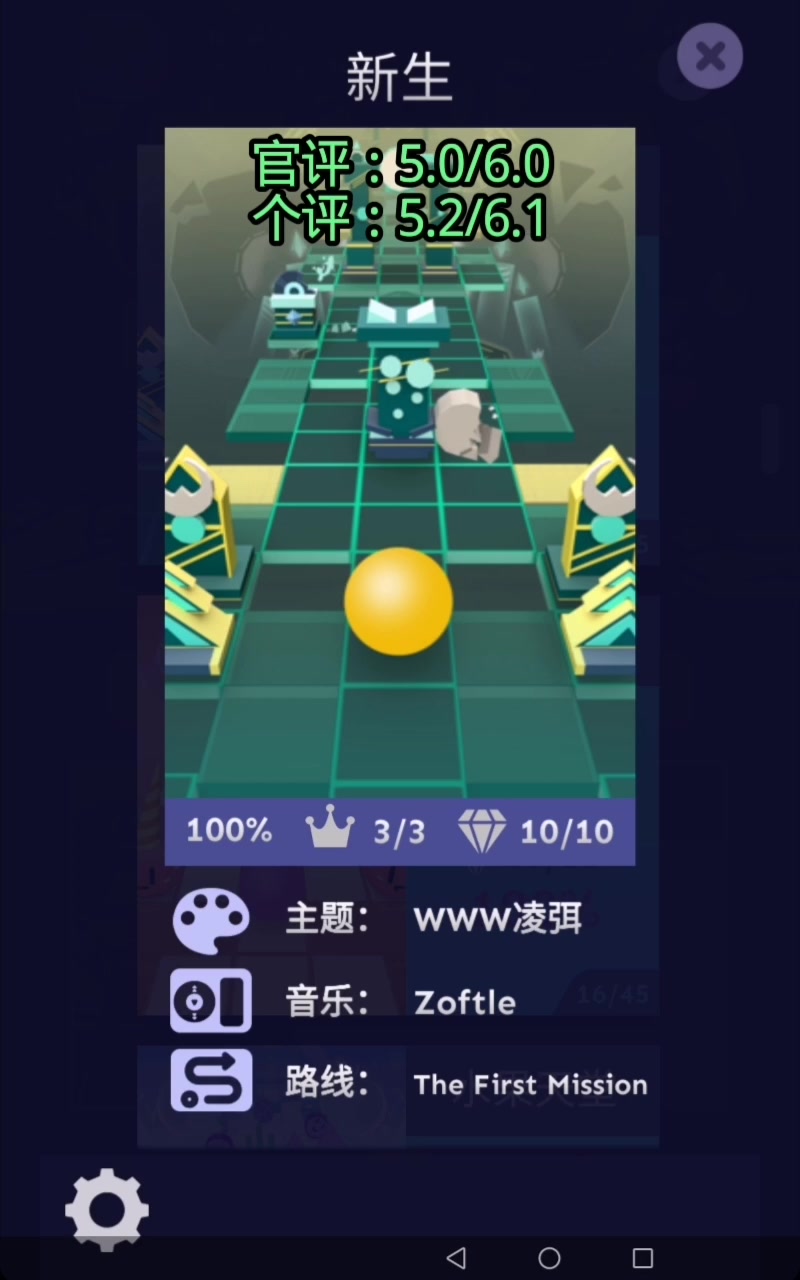
Task: Open the settings gear
Action: click(107, 1209)
